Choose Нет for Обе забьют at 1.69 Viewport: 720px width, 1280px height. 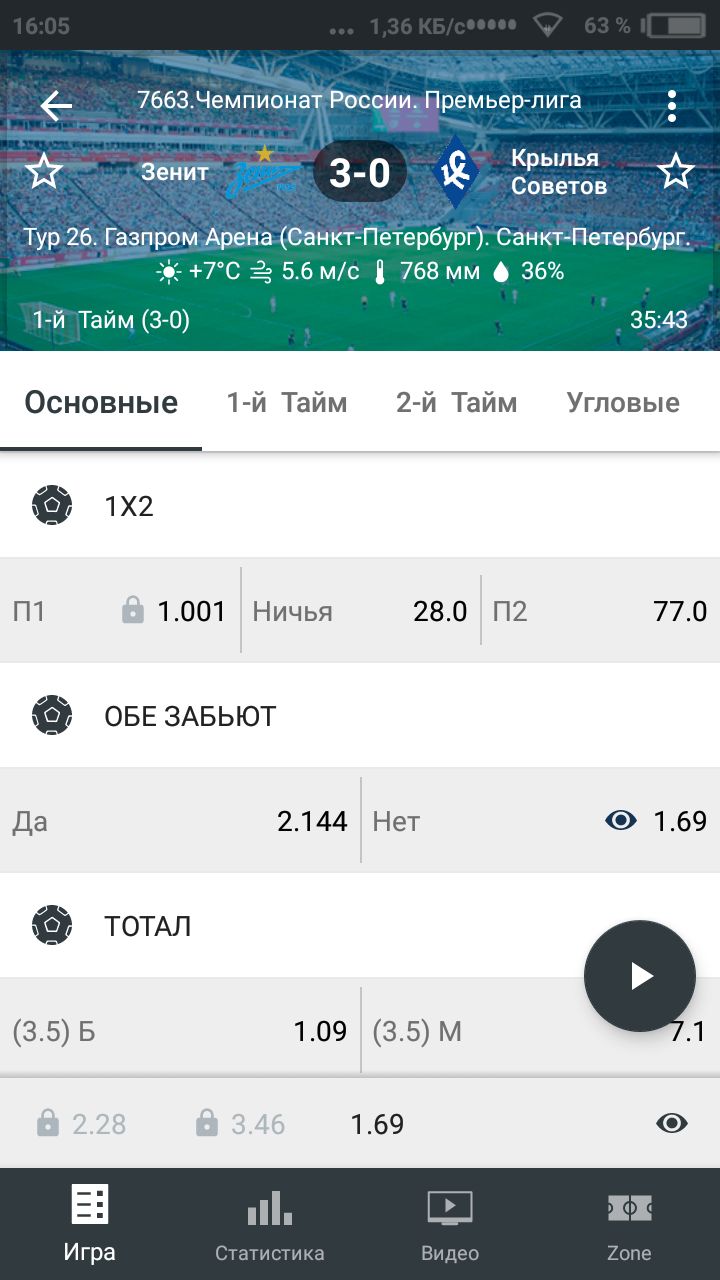pos(541,821)
